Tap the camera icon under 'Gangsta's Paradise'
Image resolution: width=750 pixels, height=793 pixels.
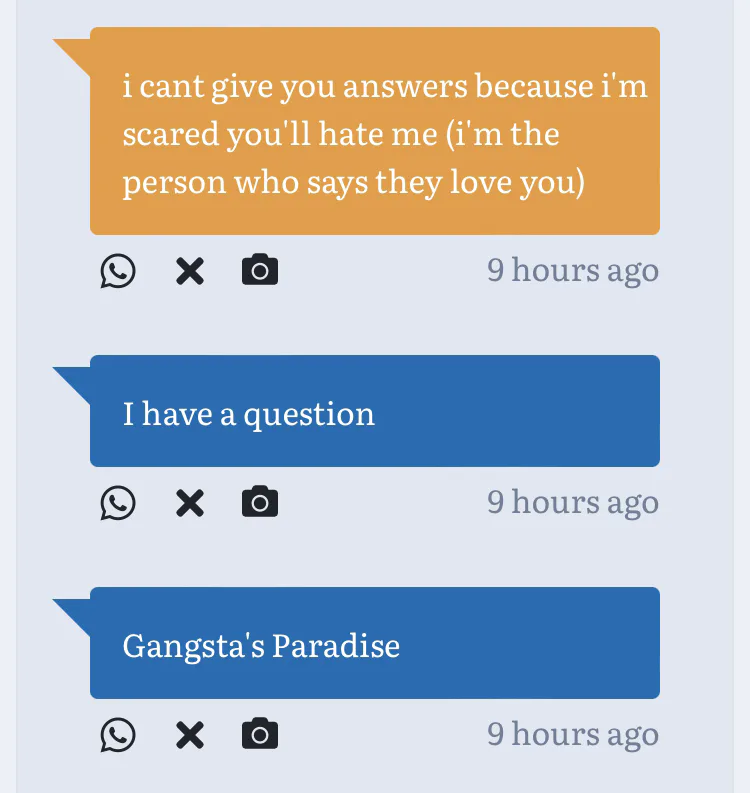(x=260, y=735)
